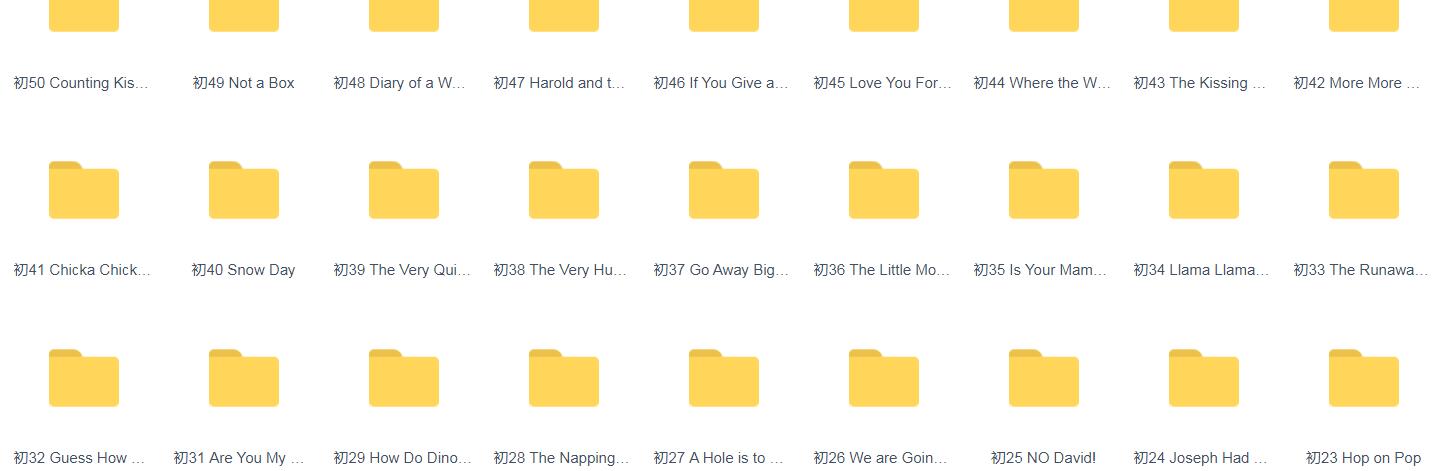Screen dimensions: 1438x471
Task: Open folder 初25 NO David!
Action: point(1044,378)
